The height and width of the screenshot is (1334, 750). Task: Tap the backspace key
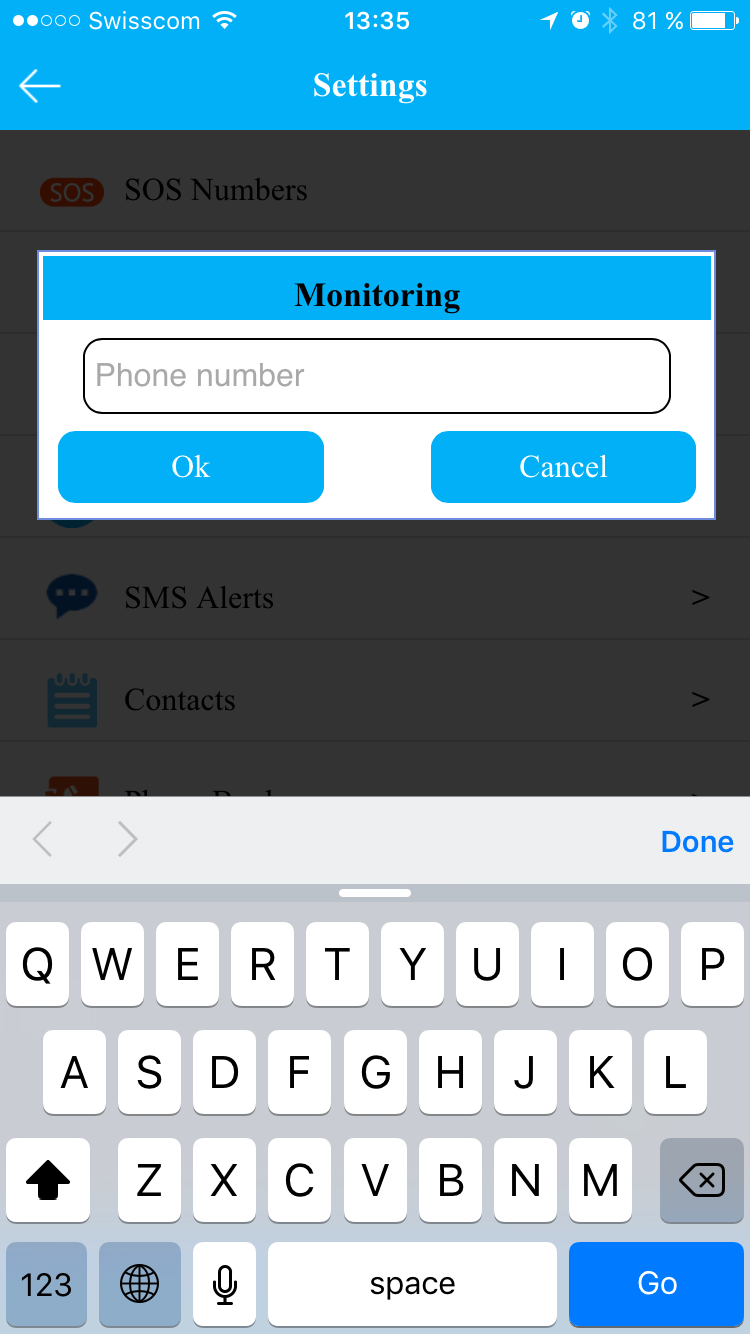(702, 1181)
